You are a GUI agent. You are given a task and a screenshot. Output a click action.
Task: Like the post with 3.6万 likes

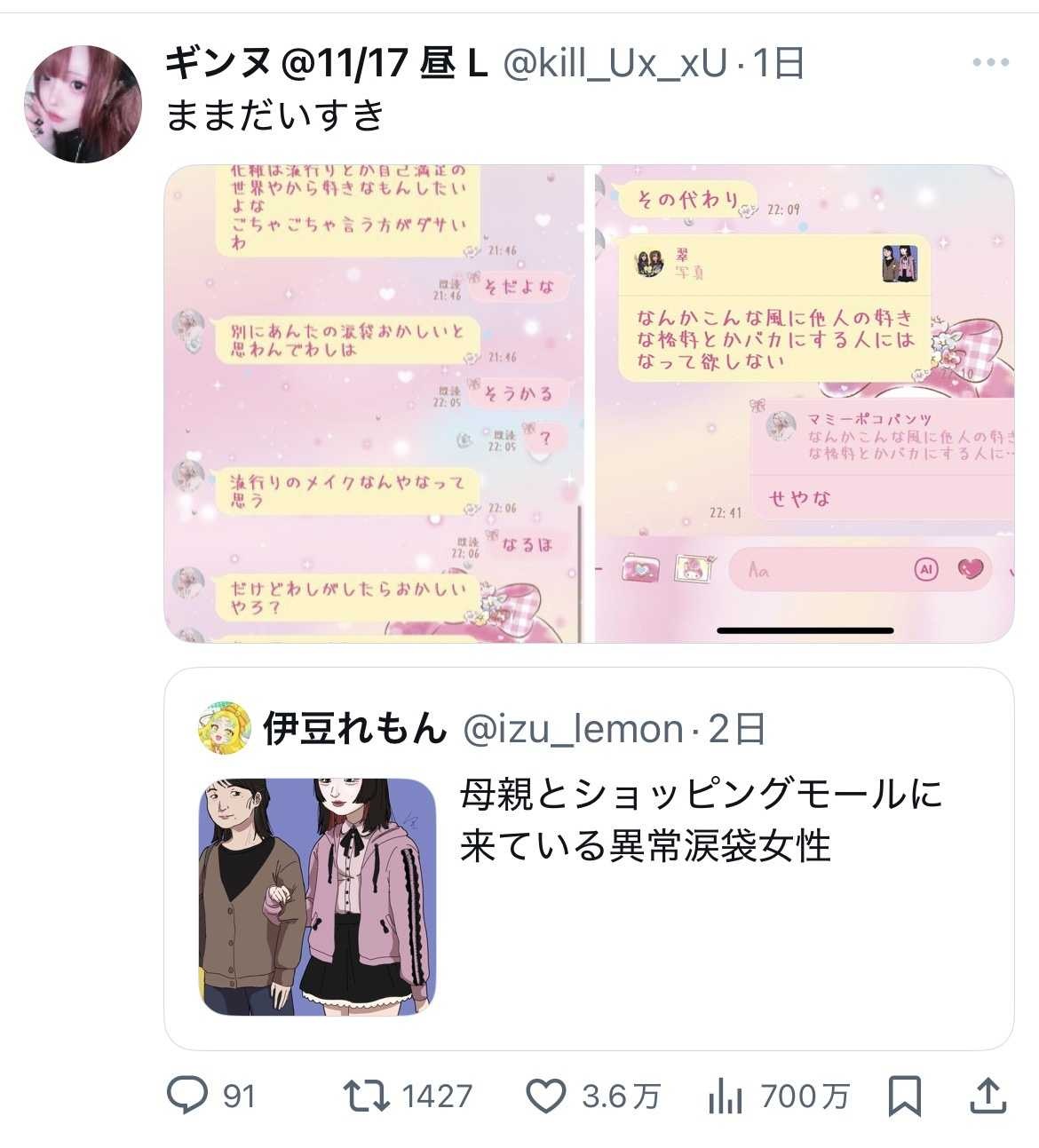(x=546, y=1097)
